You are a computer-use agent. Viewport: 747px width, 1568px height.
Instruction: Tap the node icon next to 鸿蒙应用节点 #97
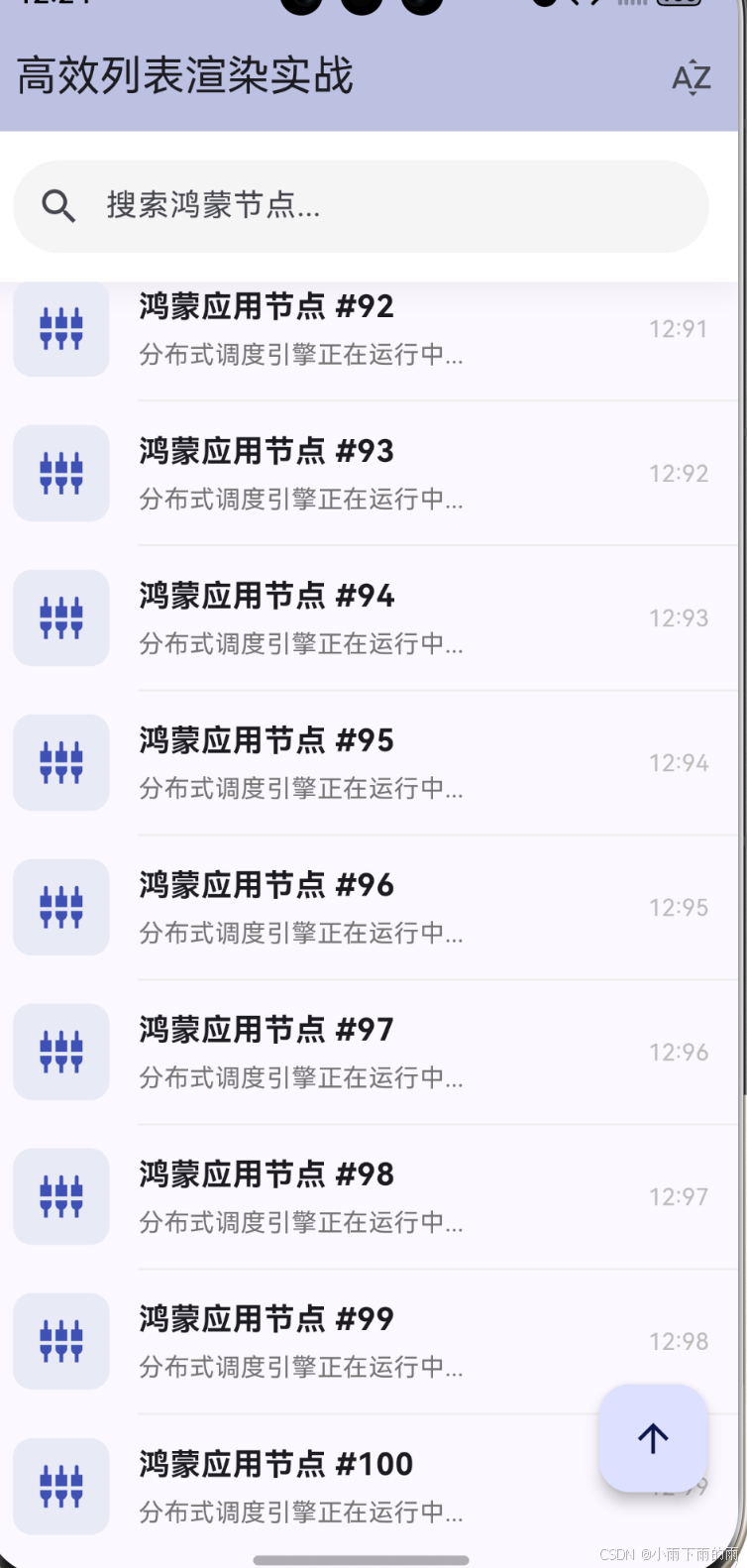[x=60, y=1052]
